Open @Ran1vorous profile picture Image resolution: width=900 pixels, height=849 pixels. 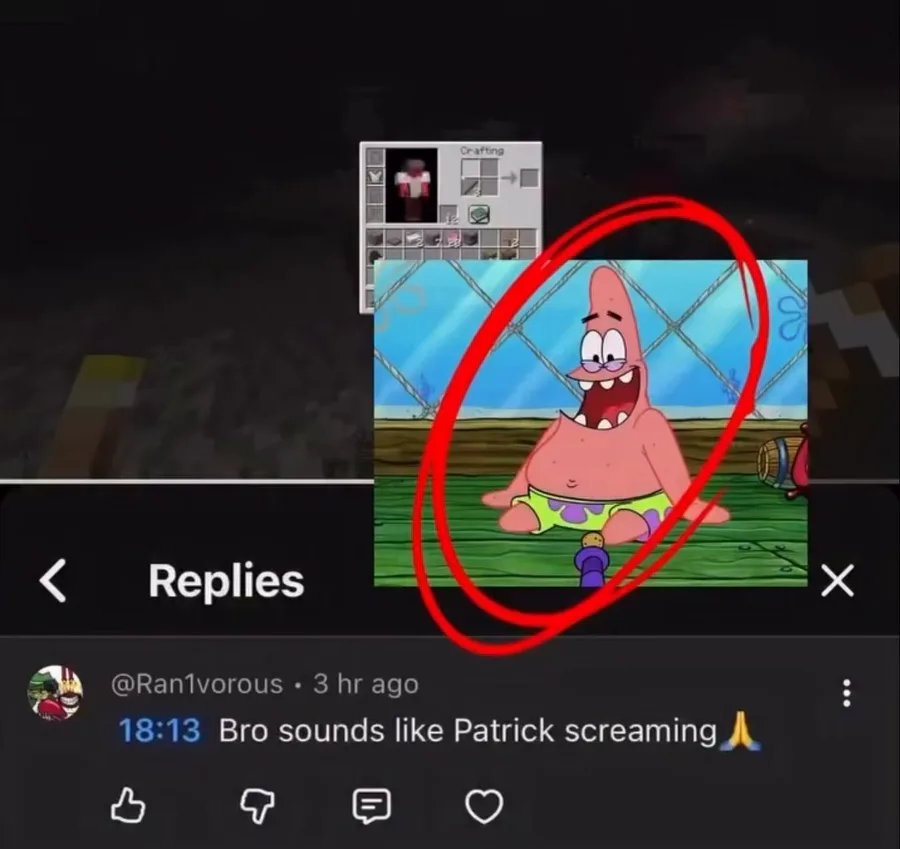(55, 692)
